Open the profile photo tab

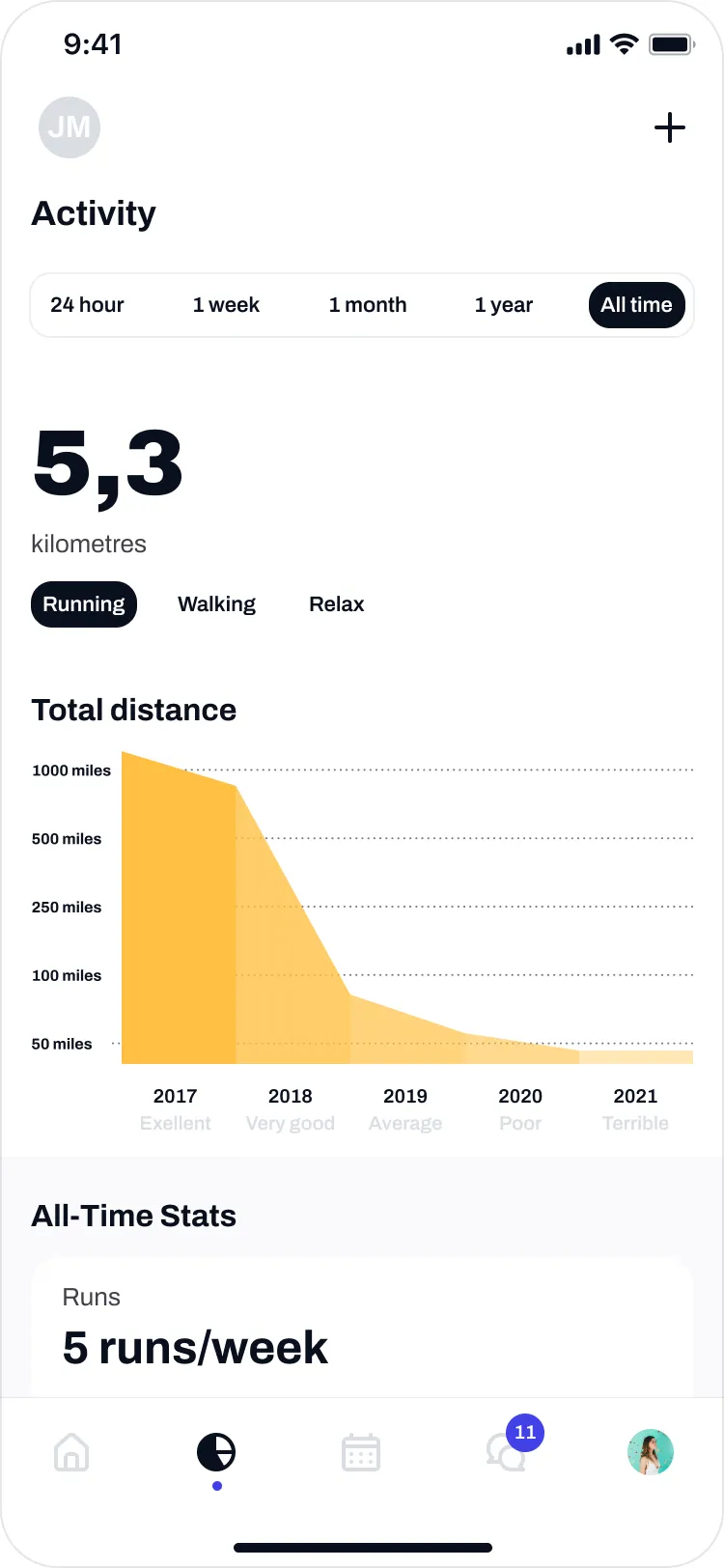pos(651,1452)
